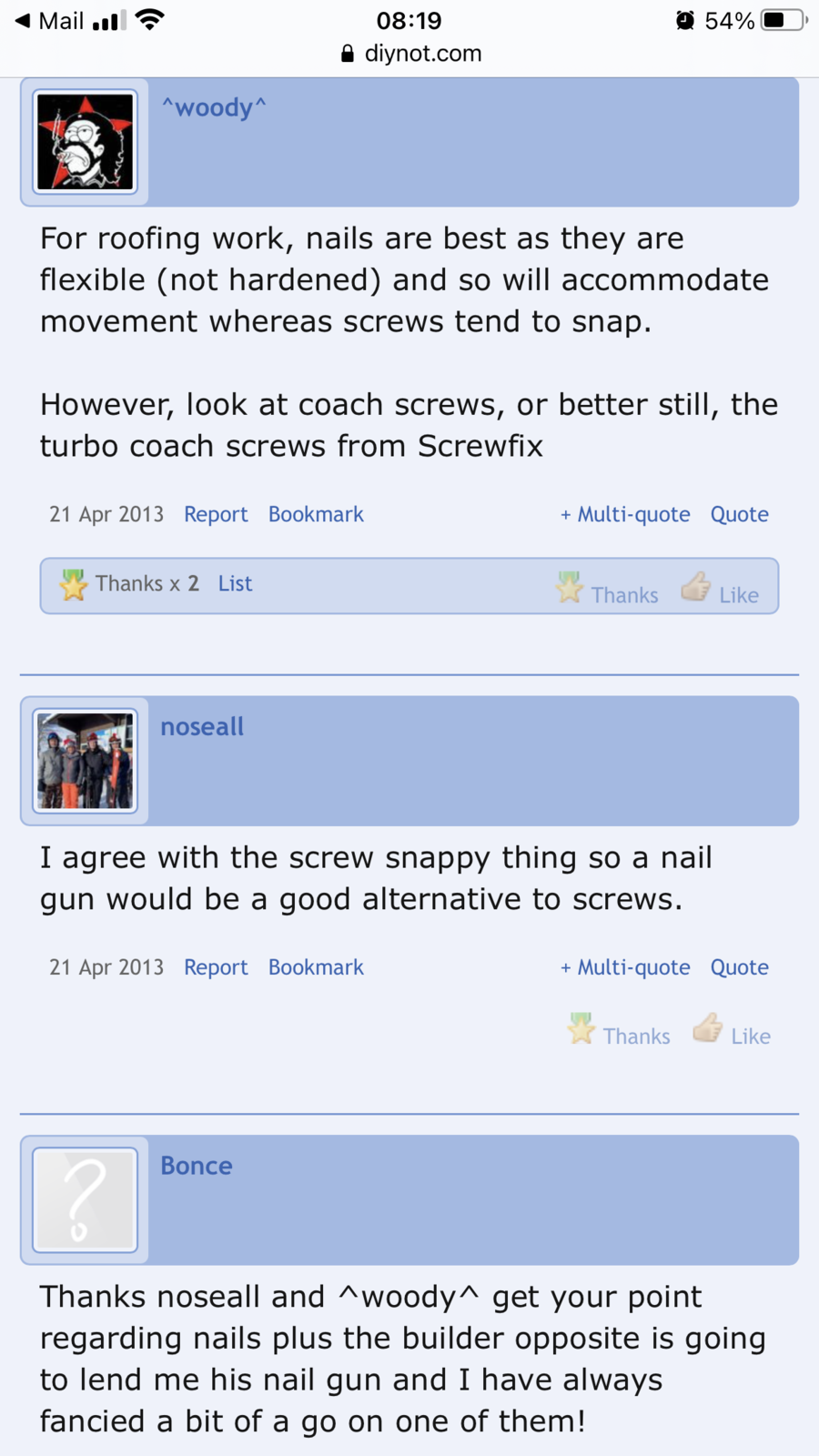
Task: Open the List of thanks on ^woody^'s post
Action: (x=235, y=584)
